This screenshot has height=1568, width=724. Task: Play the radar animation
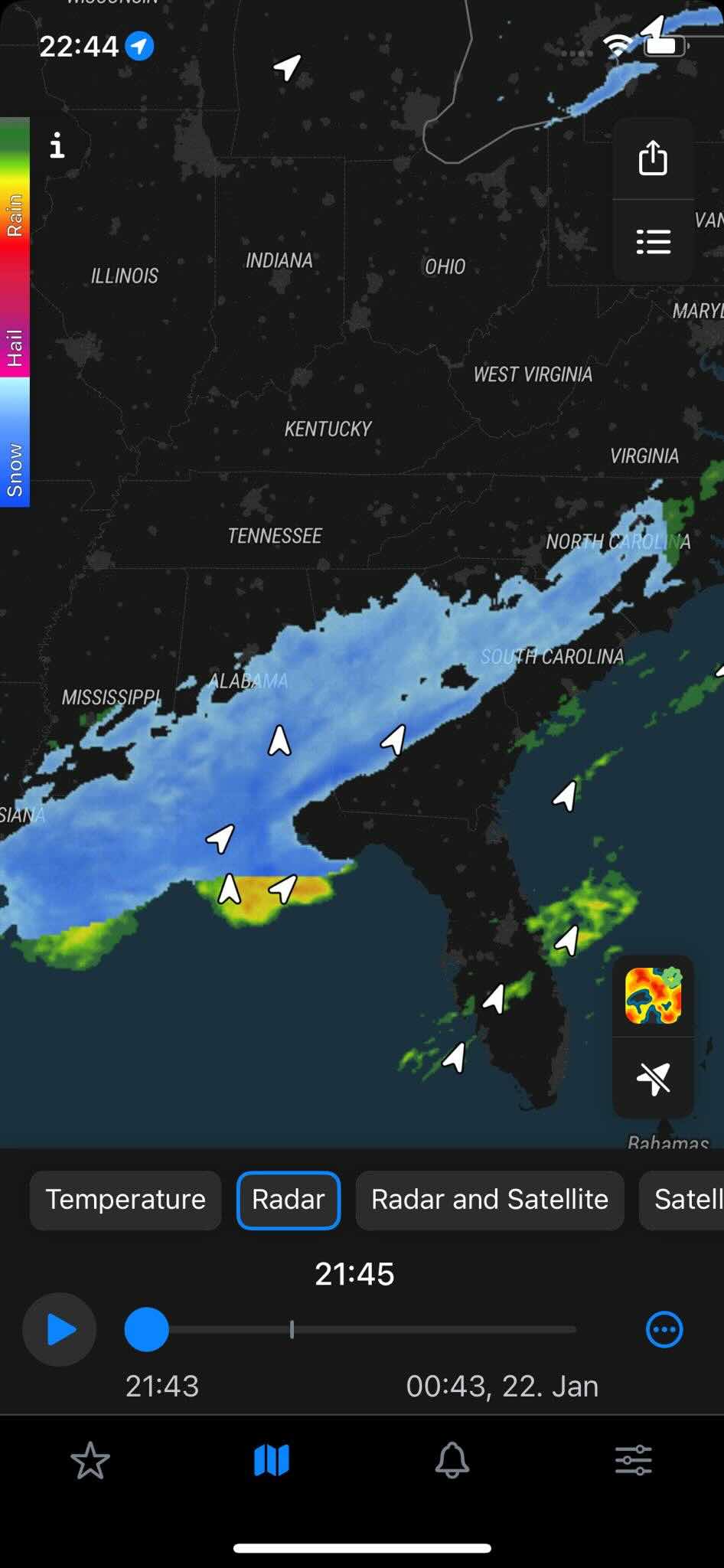(x=60, y=1329)
